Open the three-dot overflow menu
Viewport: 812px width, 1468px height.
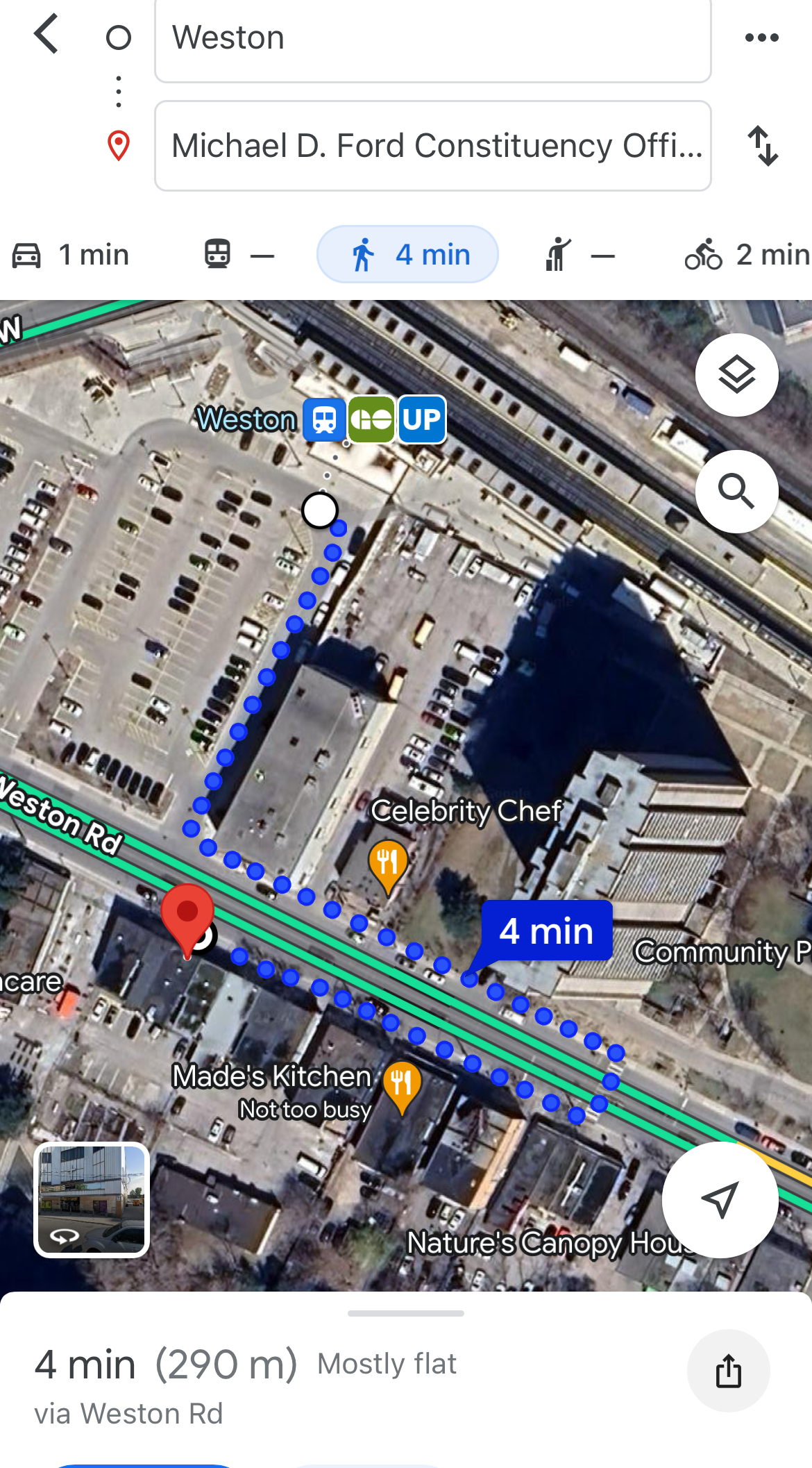coord(761,37)
